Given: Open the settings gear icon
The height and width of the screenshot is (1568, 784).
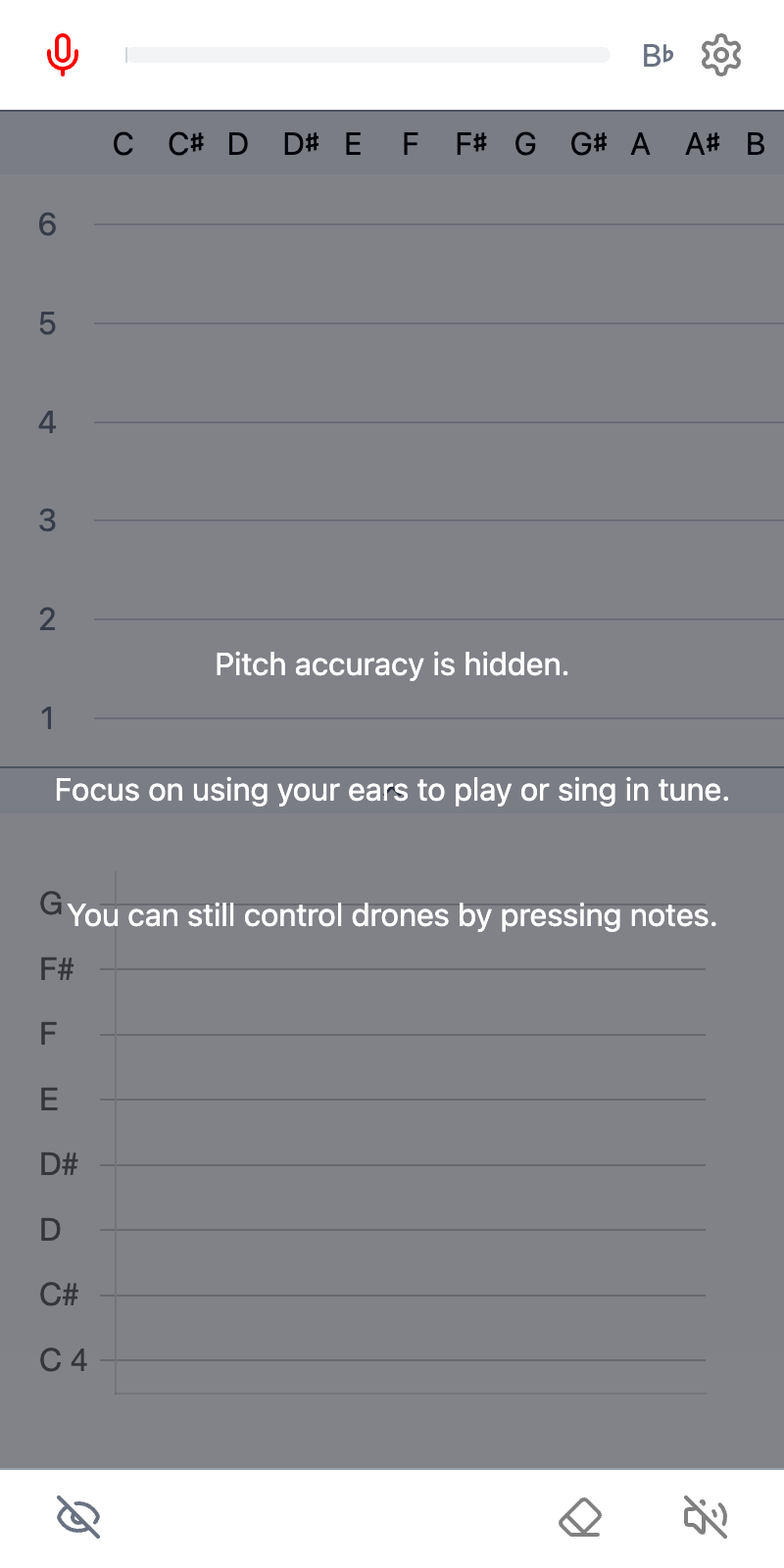Looking at the screenshot, I should [x=720, y=55].
